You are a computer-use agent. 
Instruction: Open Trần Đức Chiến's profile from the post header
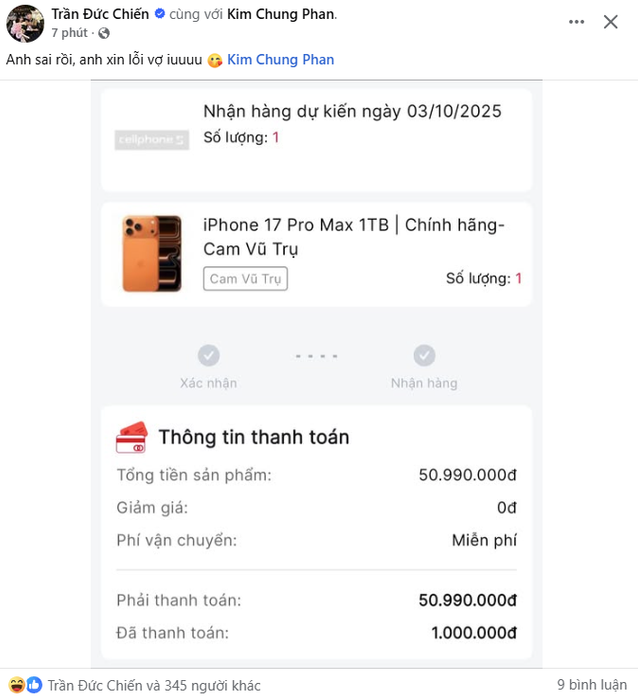tap(100, 14)
